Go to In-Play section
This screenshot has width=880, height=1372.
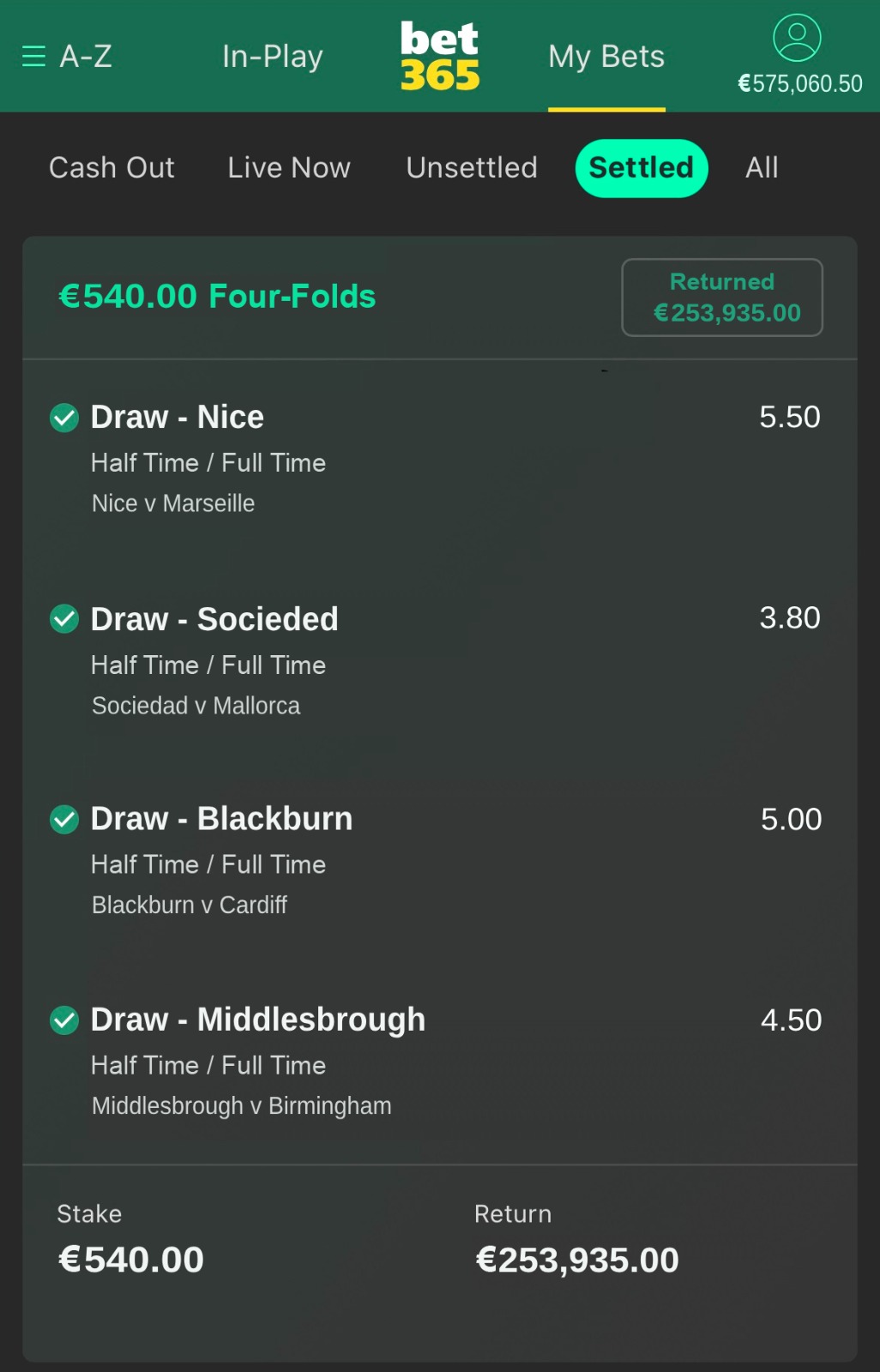272,57
